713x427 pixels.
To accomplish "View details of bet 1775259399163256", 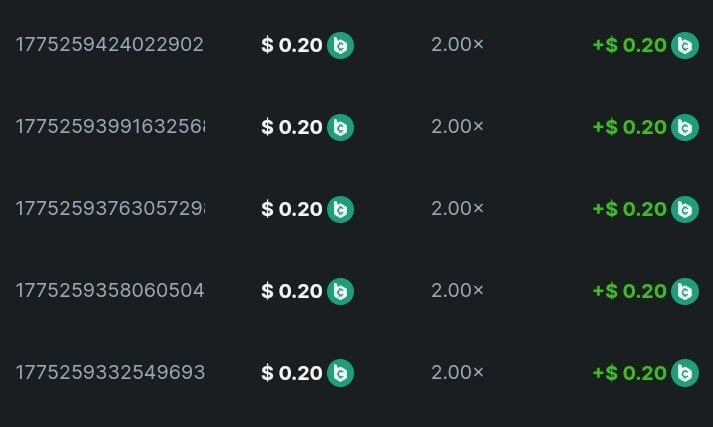I will pos(110,127).
